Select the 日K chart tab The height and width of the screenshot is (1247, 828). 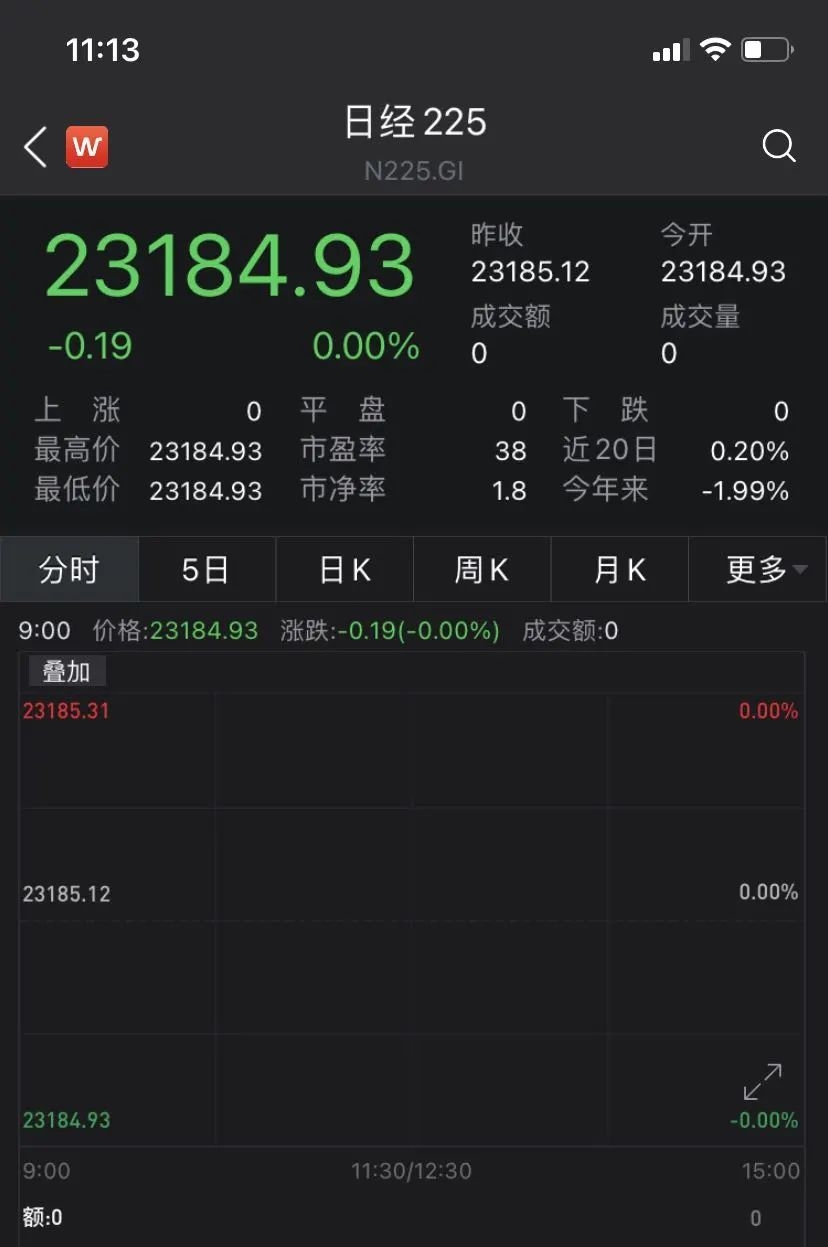[x=345, y=570]
